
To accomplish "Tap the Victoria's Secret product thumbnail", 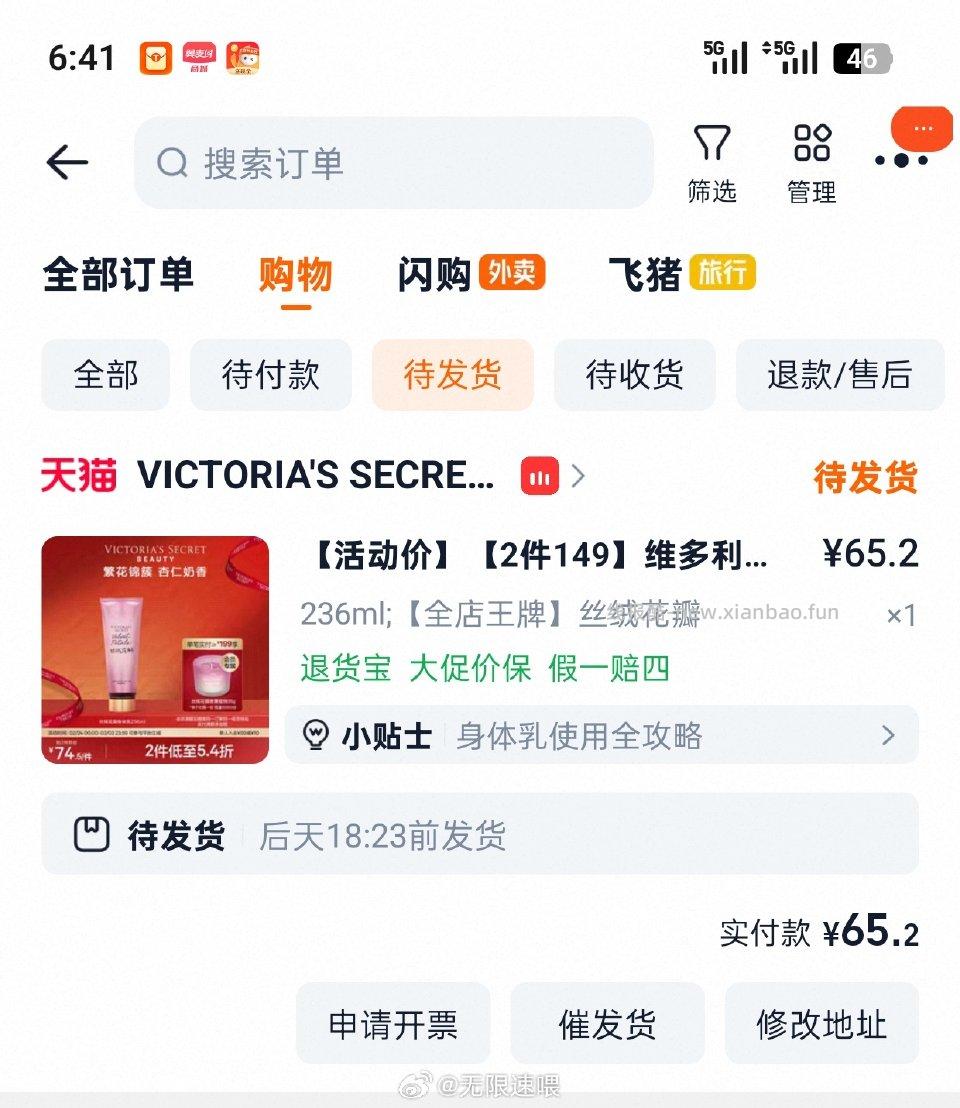I will click(x=153, y=650).
